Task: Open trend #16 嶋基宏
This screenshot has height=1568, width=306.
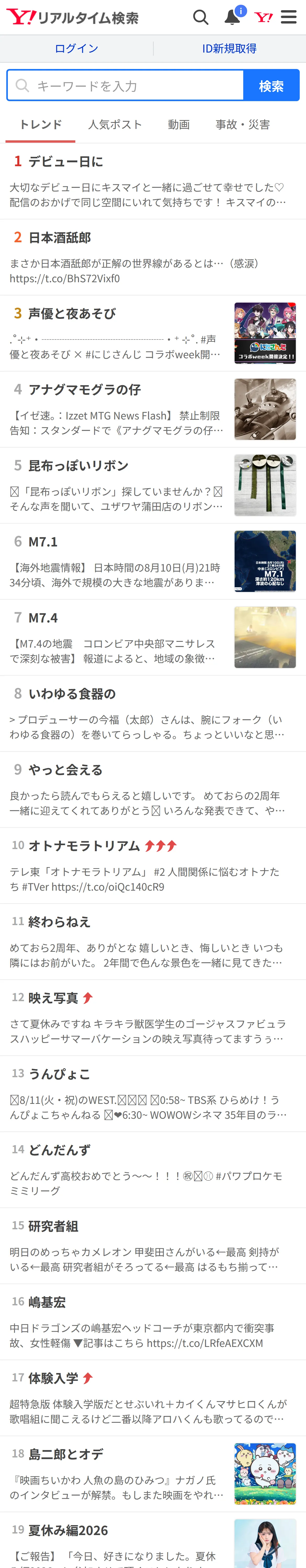Action: pyautogui.click(x=153, y=1322)
